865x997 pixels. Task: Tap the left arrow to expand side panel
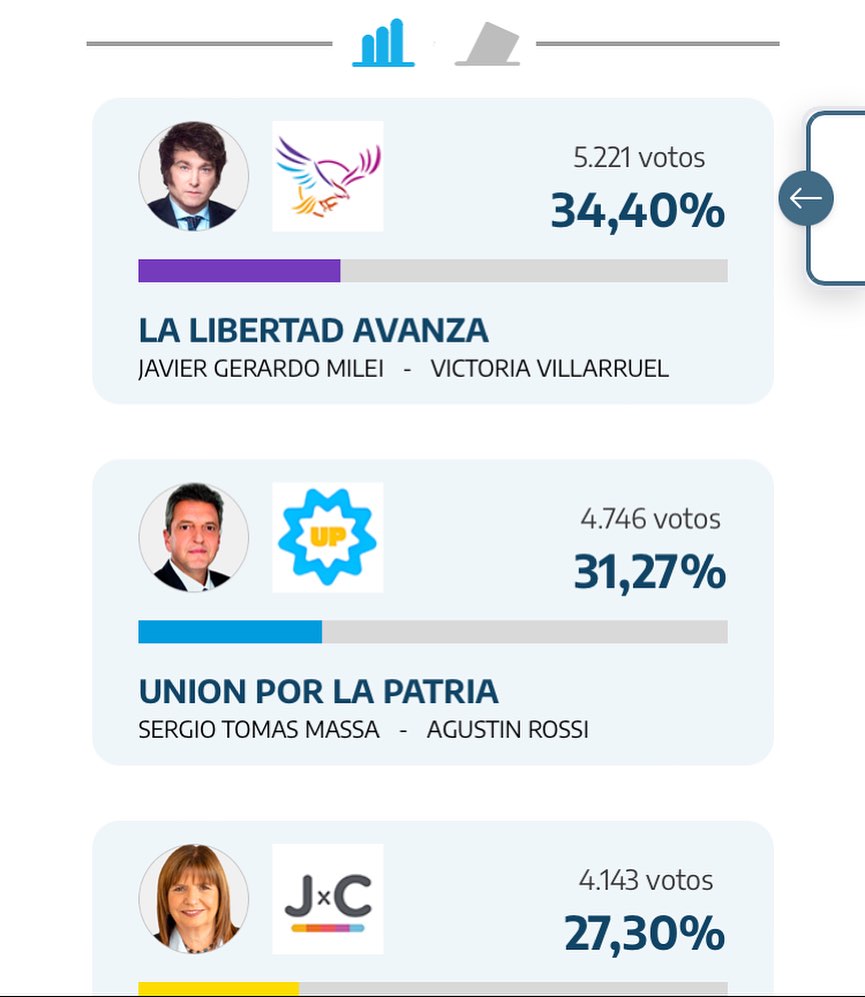tap(805, 198)
